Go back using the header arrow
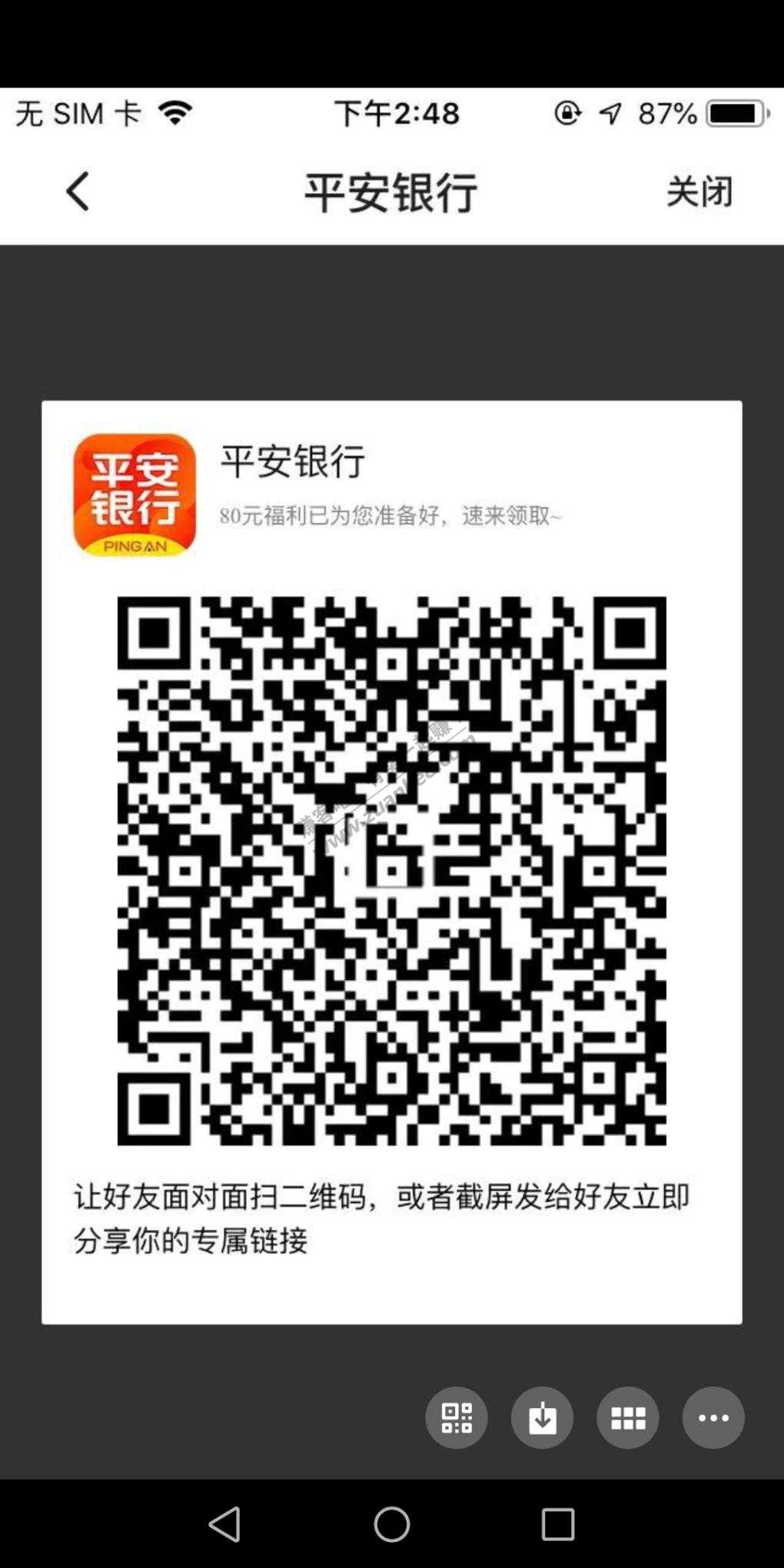The width and height of the screenshot is (784, 1568). [78, 191]
